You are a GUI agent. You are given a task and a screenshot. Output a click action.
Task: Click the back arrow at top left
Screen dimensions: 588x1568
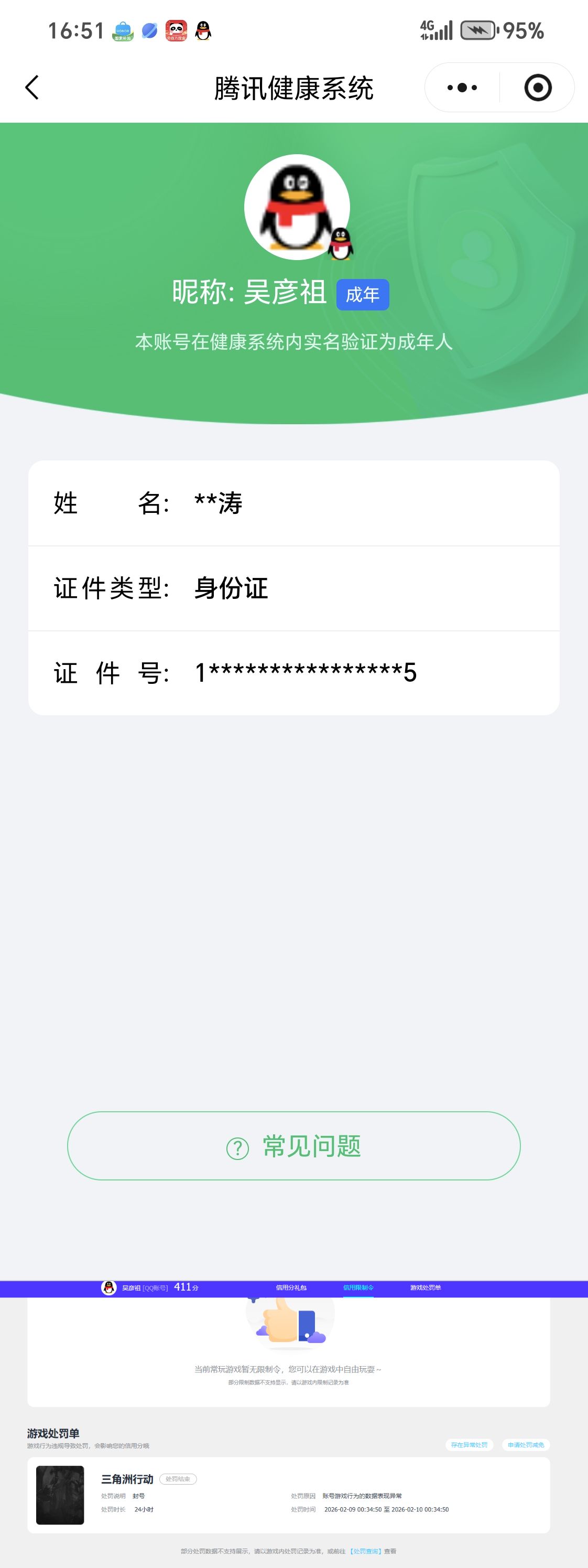(x=31, y=87)
